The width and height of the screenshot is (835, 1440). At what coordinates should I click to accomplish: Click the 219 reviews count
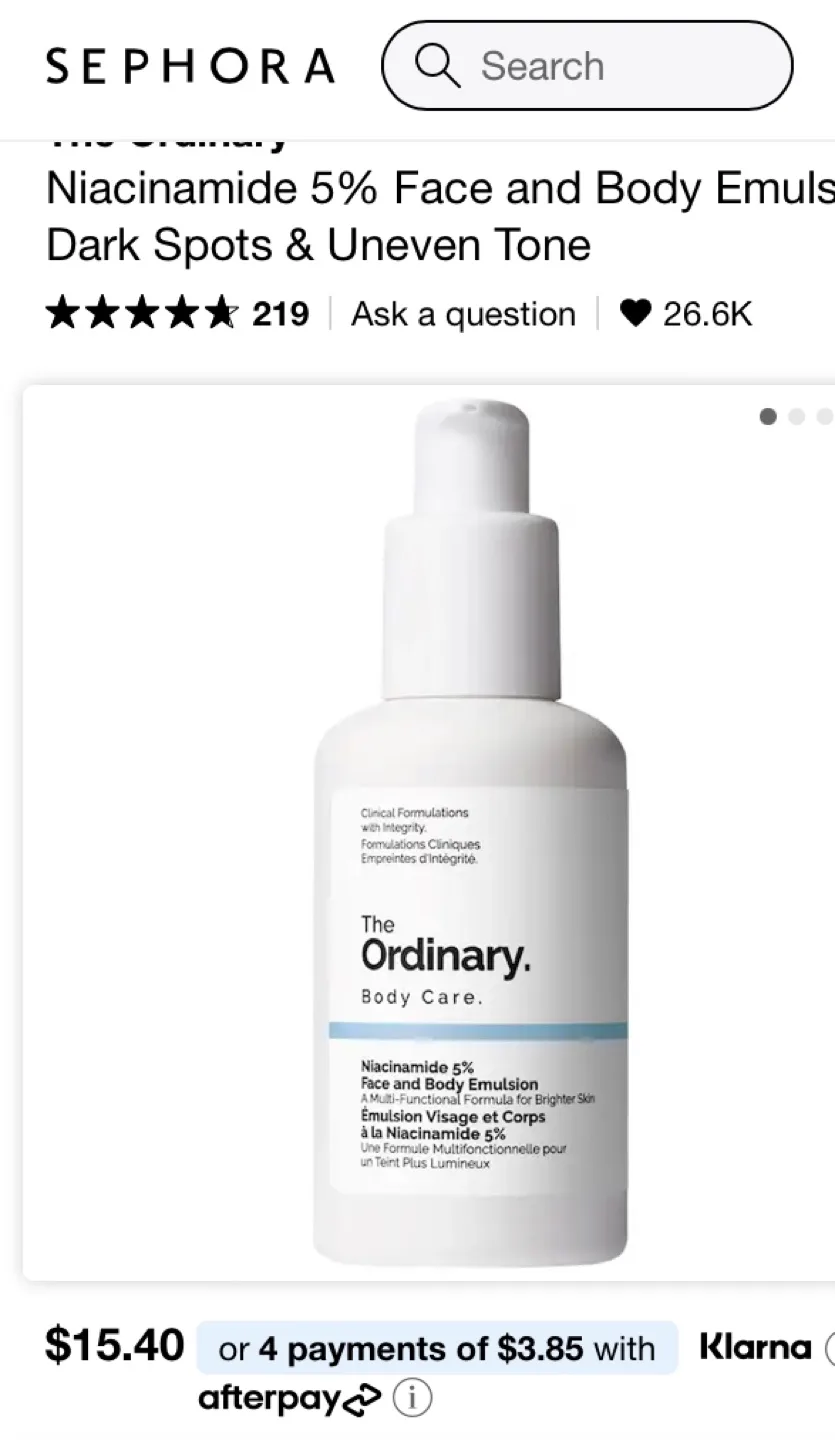click(x=282, y=313)
